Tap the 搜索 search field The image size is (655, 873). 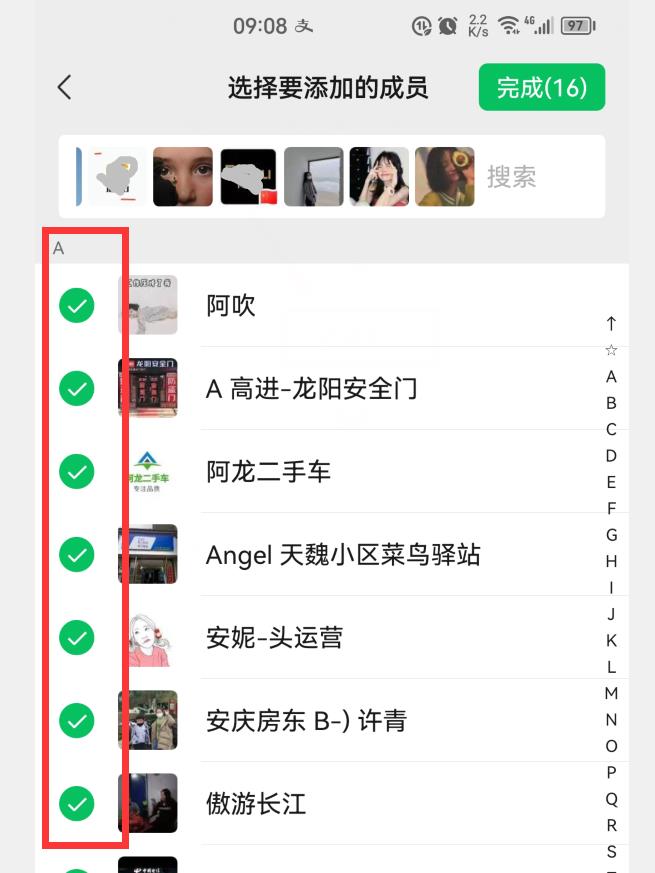tap(512, 177)
